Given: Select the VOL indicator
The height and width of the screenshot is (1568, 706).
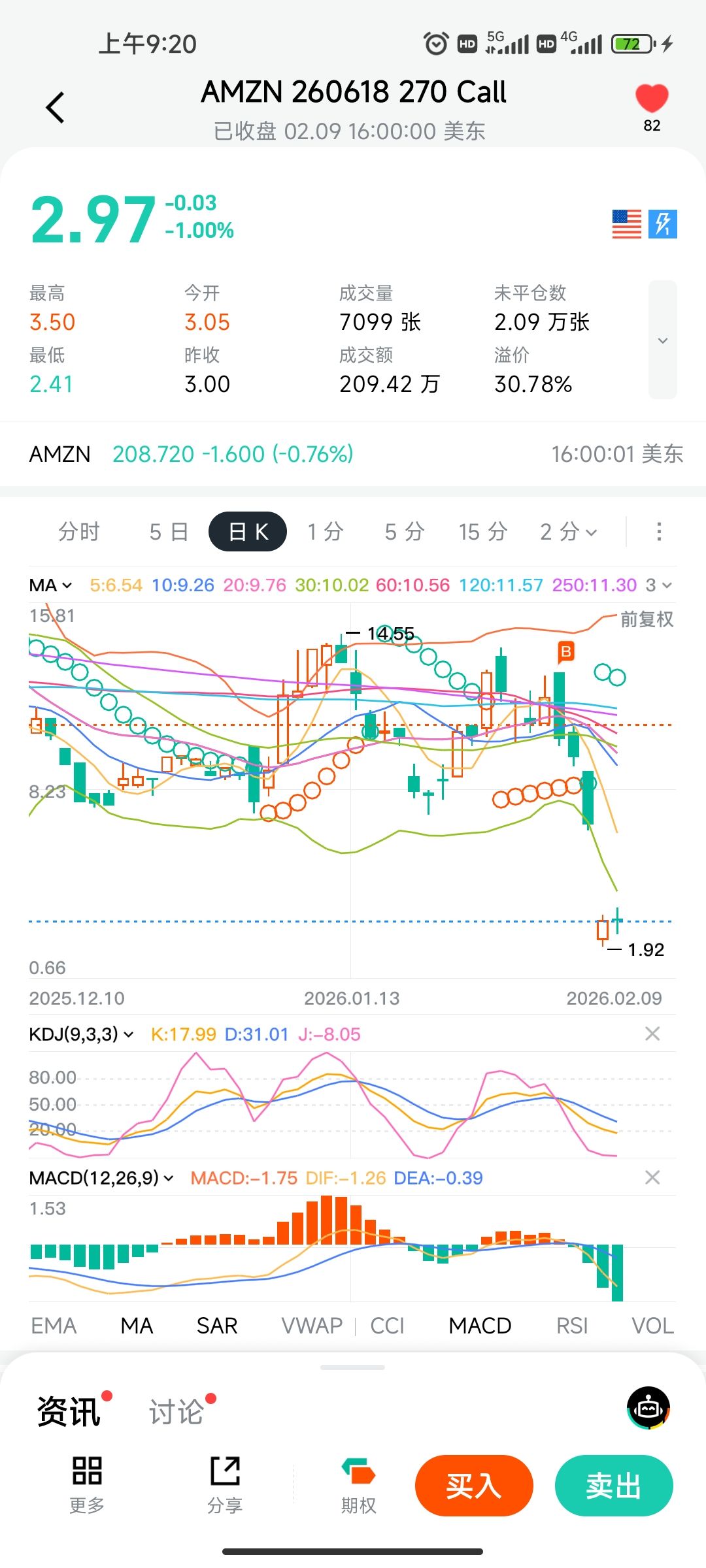Looking at the screenshot, I should click(652, 1326).
